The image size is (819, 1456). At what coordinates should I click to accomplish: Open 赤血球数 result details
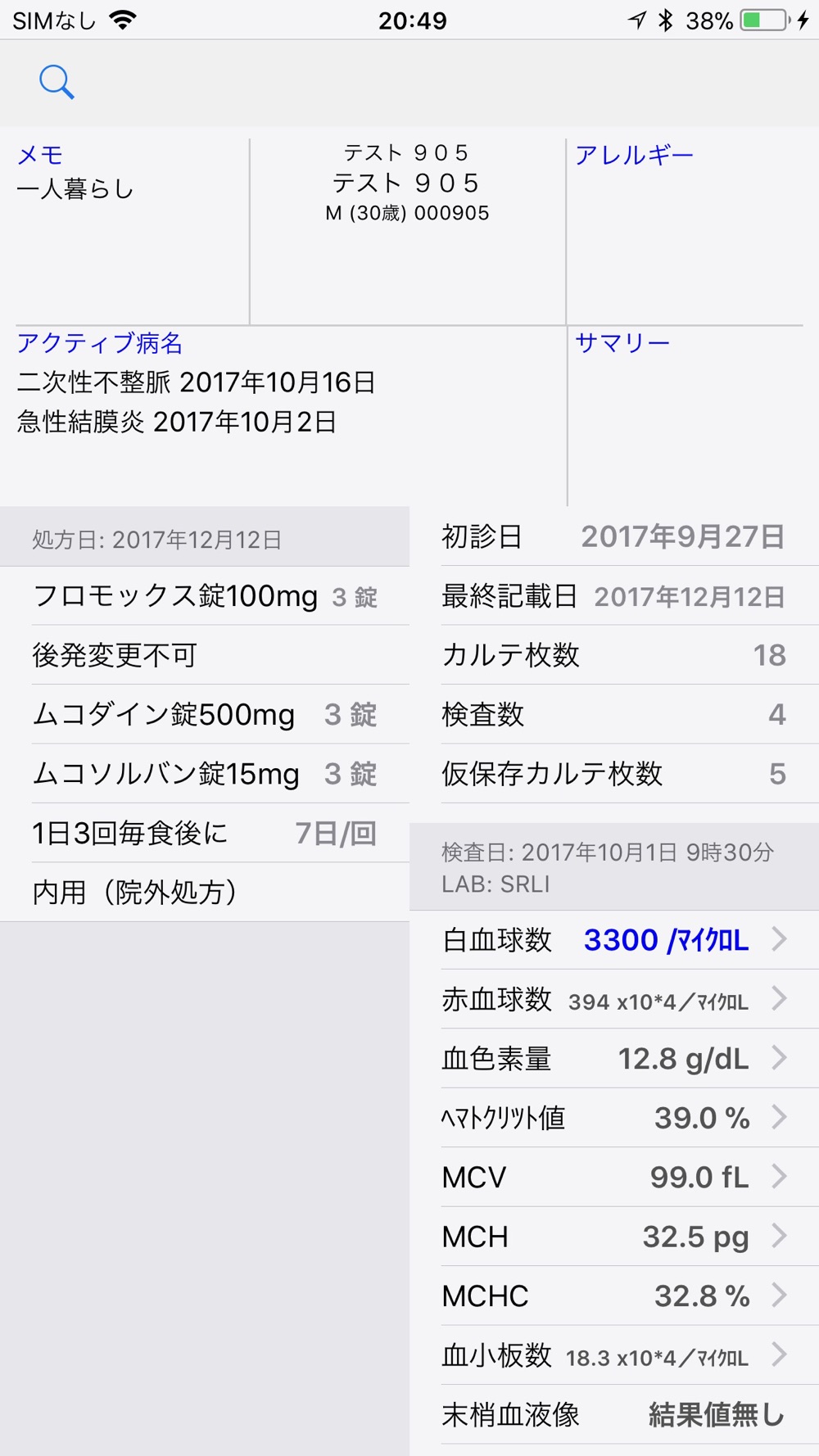click(x=614, y=999)
